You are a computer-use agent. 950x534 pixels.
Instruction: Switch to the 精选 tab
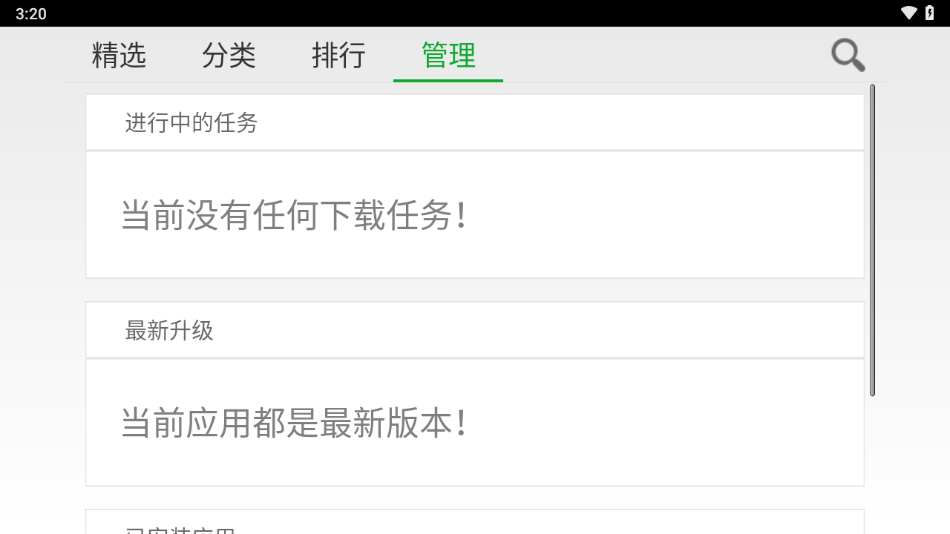(119, 55)
